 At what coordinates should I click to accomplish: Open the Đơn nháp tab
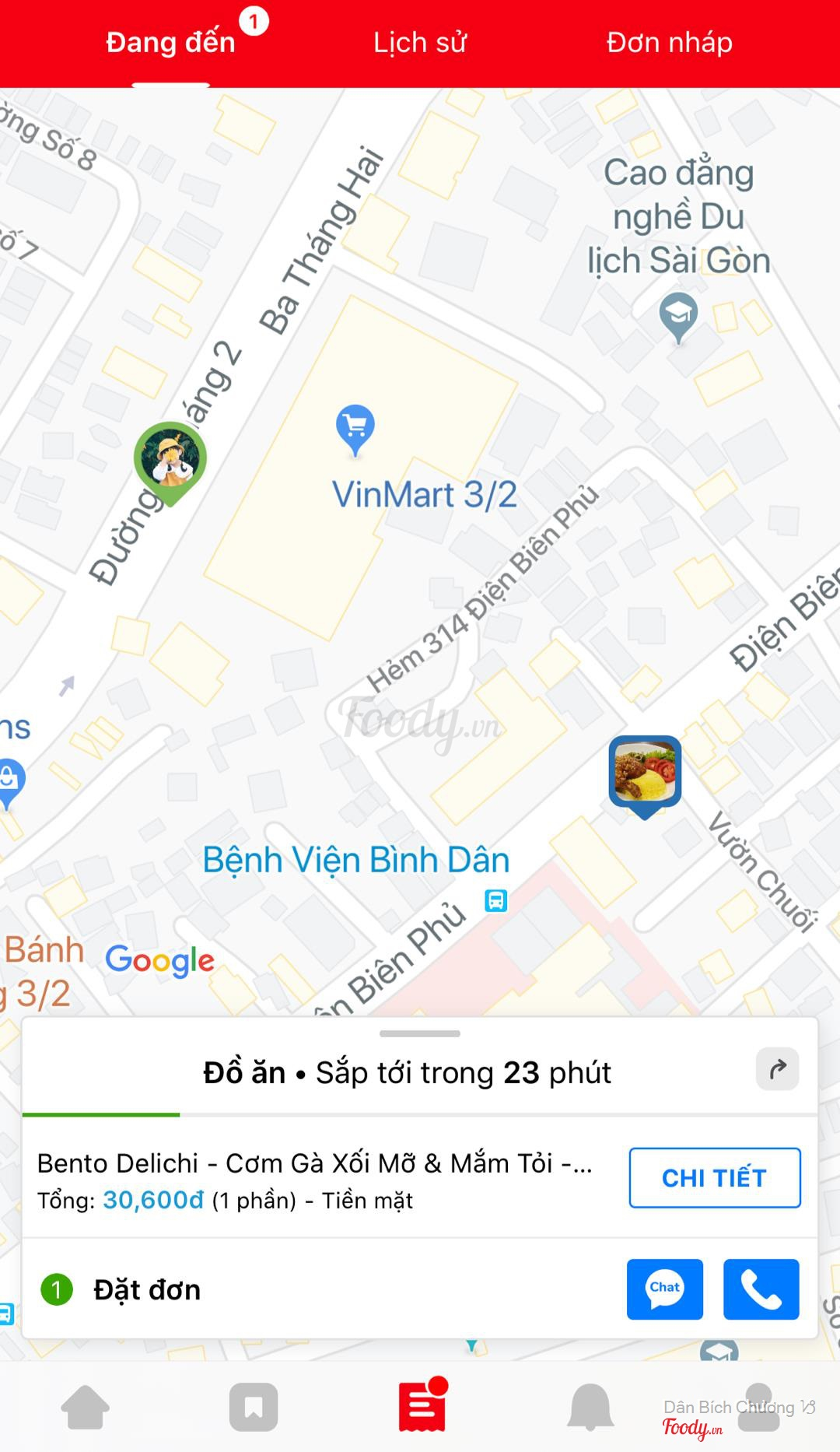coord(669,43)
